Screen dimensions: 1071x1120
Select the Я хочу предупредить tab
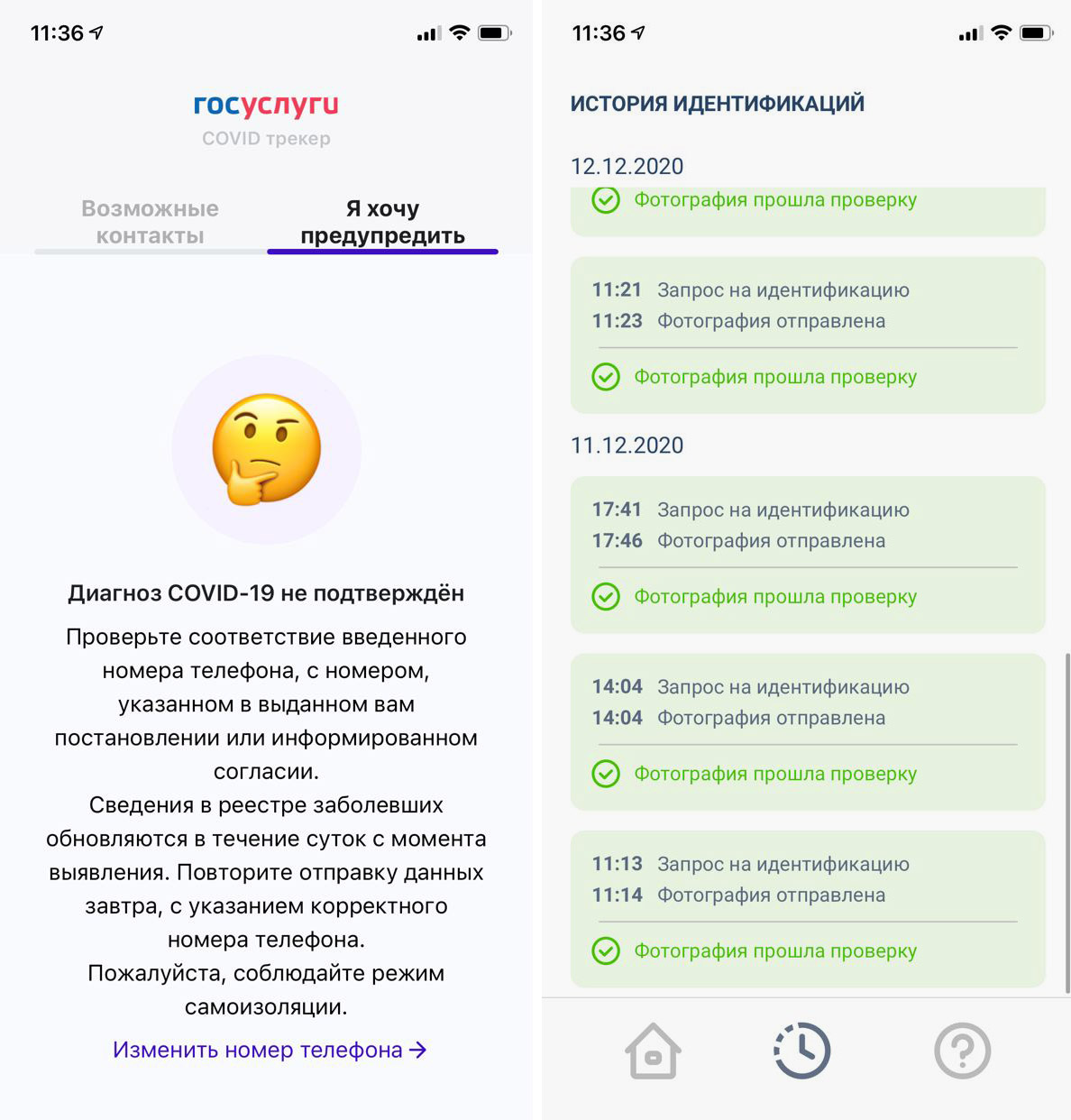click(382, 222)
